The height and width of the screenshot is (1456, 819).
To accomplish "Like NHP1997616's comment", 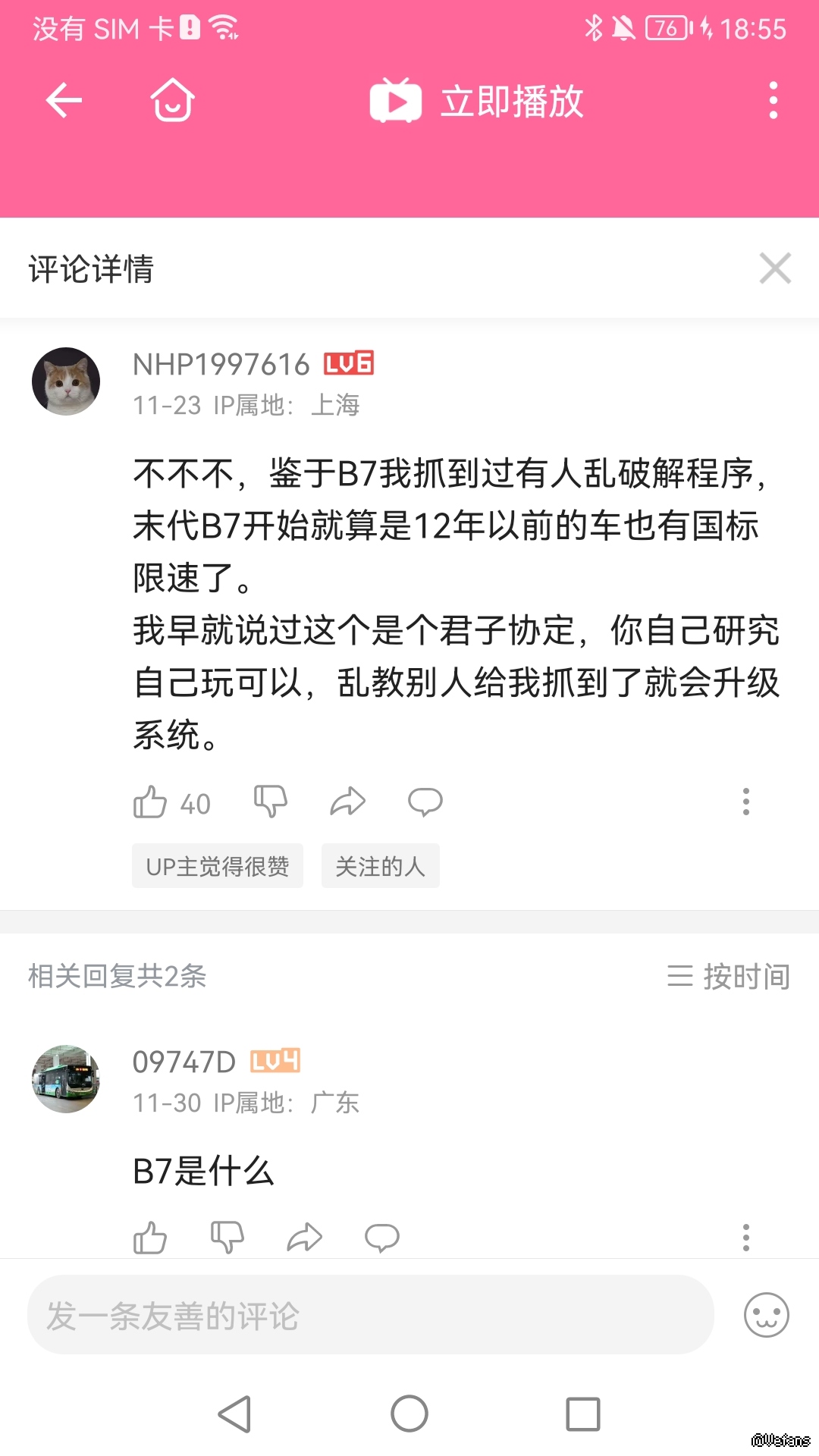I will pyautogui.click(x=150, y=802).
